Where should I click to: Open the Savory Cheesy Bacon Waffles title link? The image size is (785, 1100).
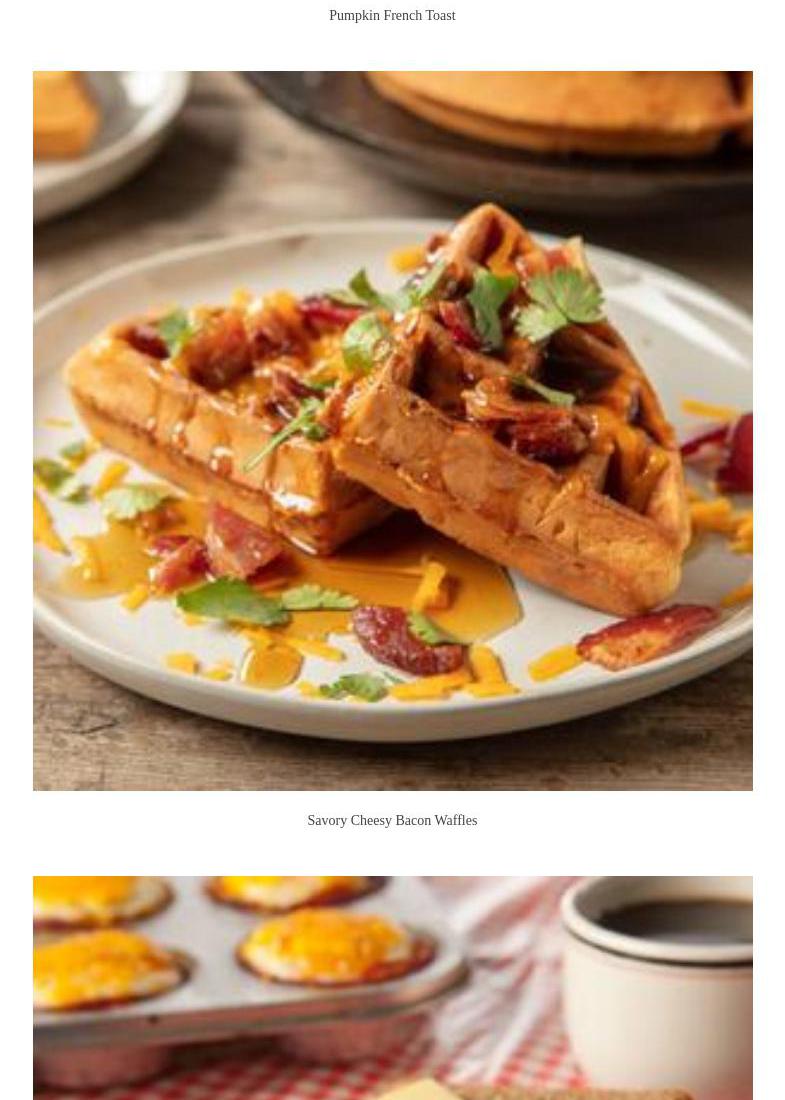click(x=392, y=820)
